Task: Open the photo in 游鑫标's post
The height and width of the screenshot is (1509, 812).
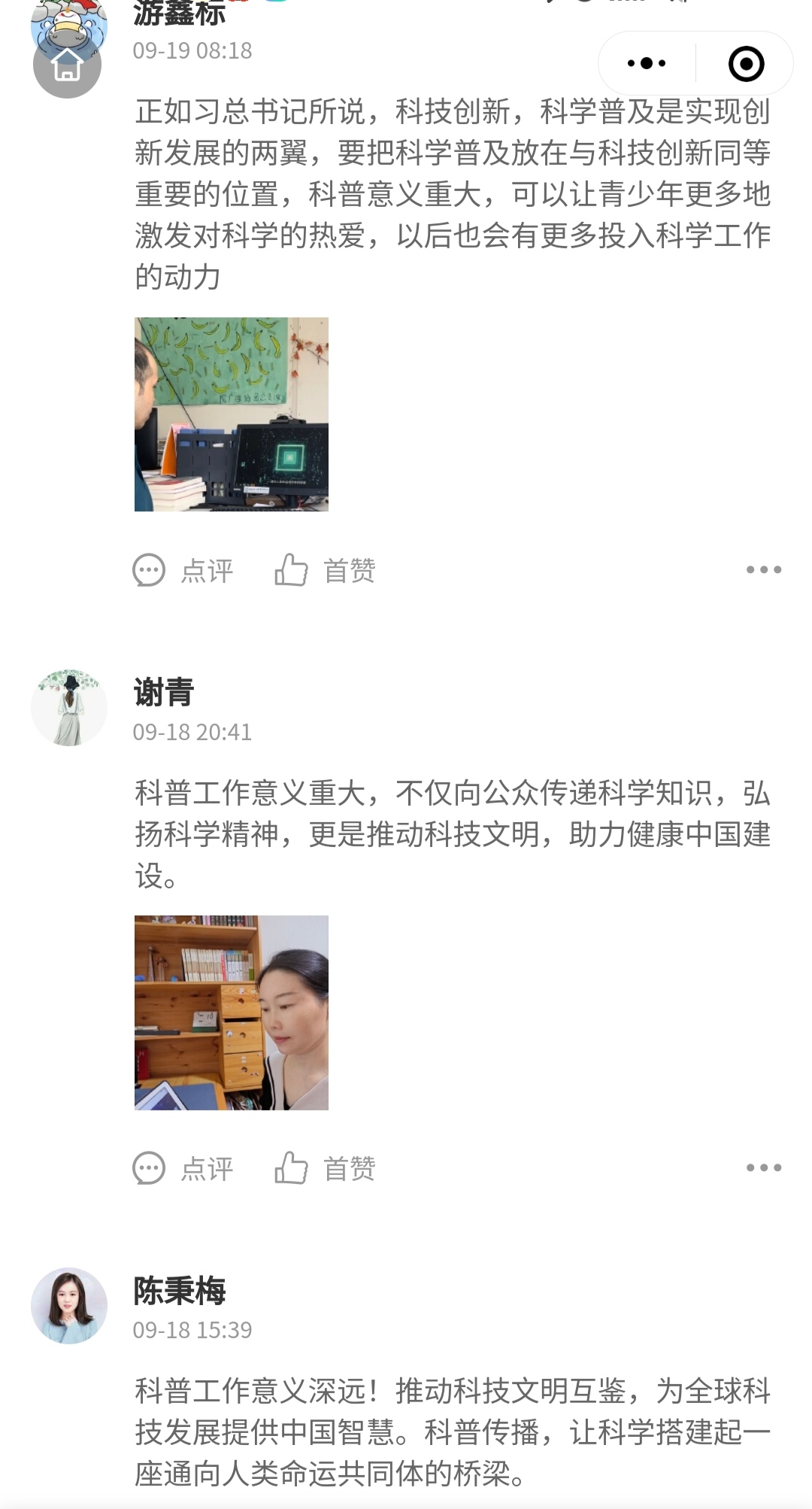Action: [232, 414]
